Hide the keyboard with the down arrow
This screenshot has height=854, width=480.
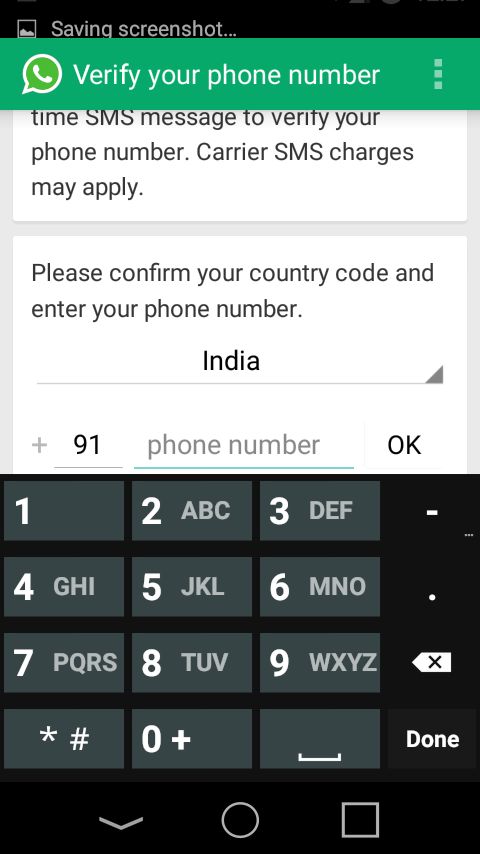[121, 821]
